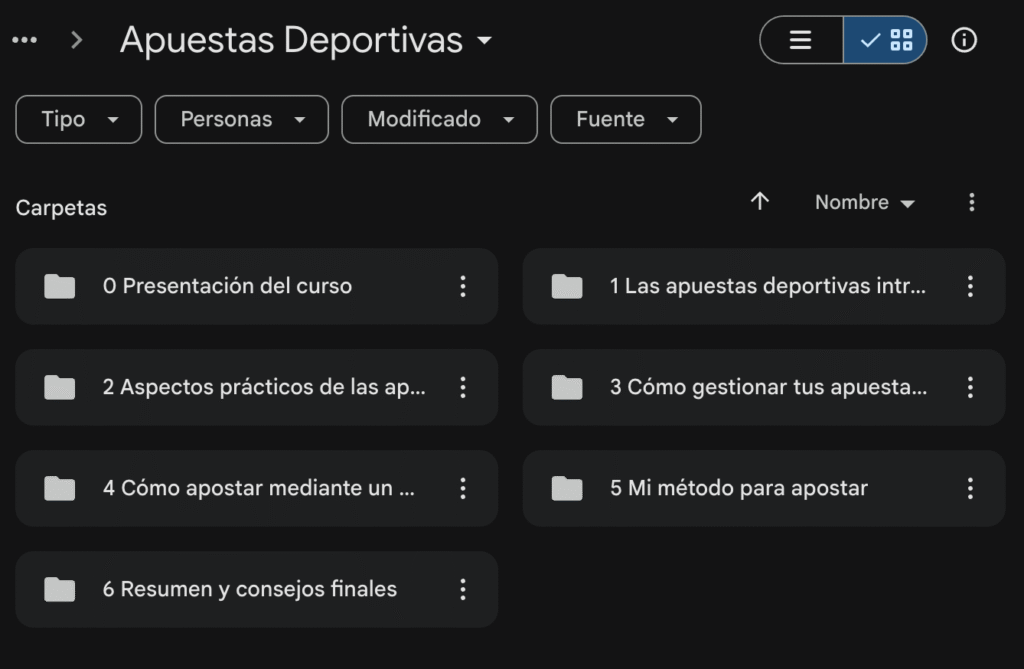Expand the Fuente filter

tap(625, 120)
